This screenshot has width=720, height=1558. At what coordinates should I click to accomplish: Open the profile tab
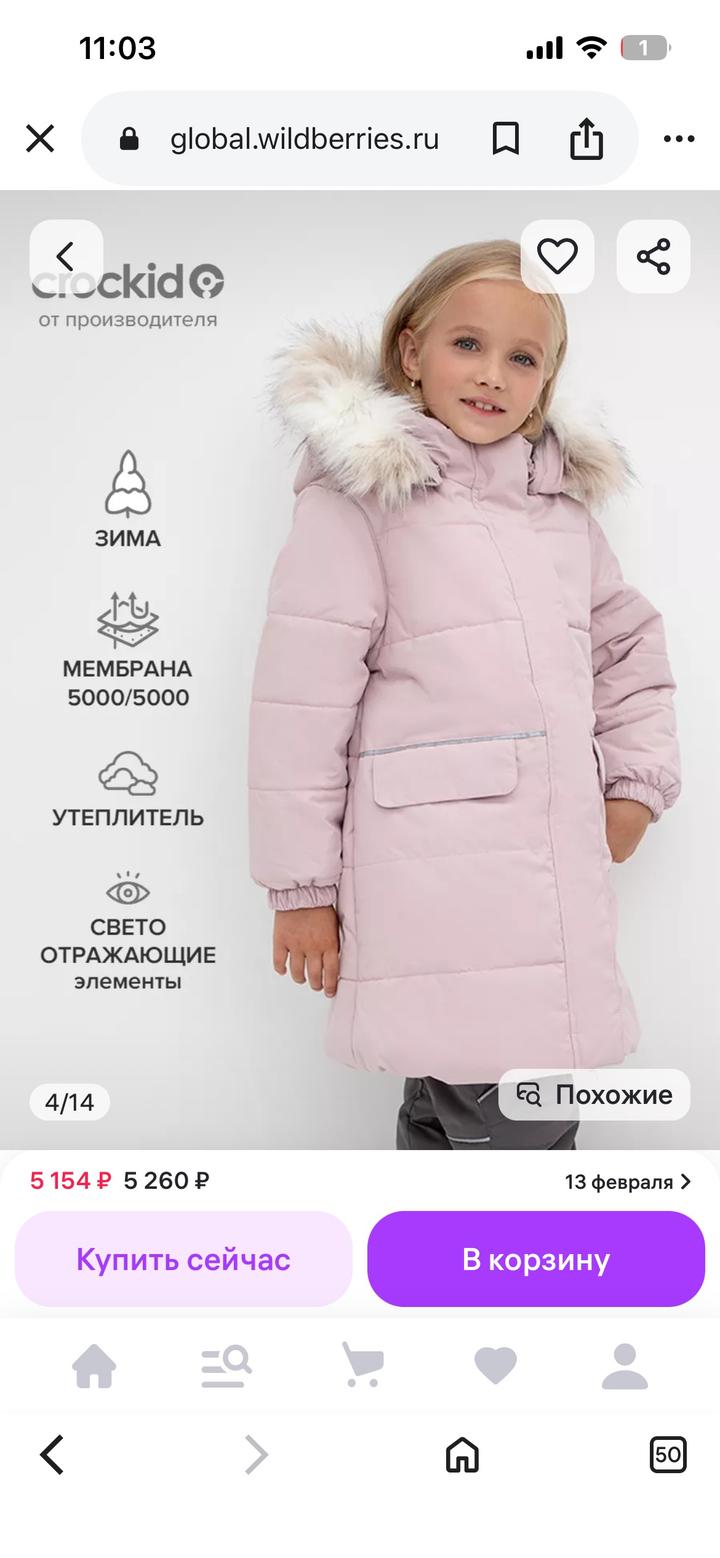[x=625, y=1366]
